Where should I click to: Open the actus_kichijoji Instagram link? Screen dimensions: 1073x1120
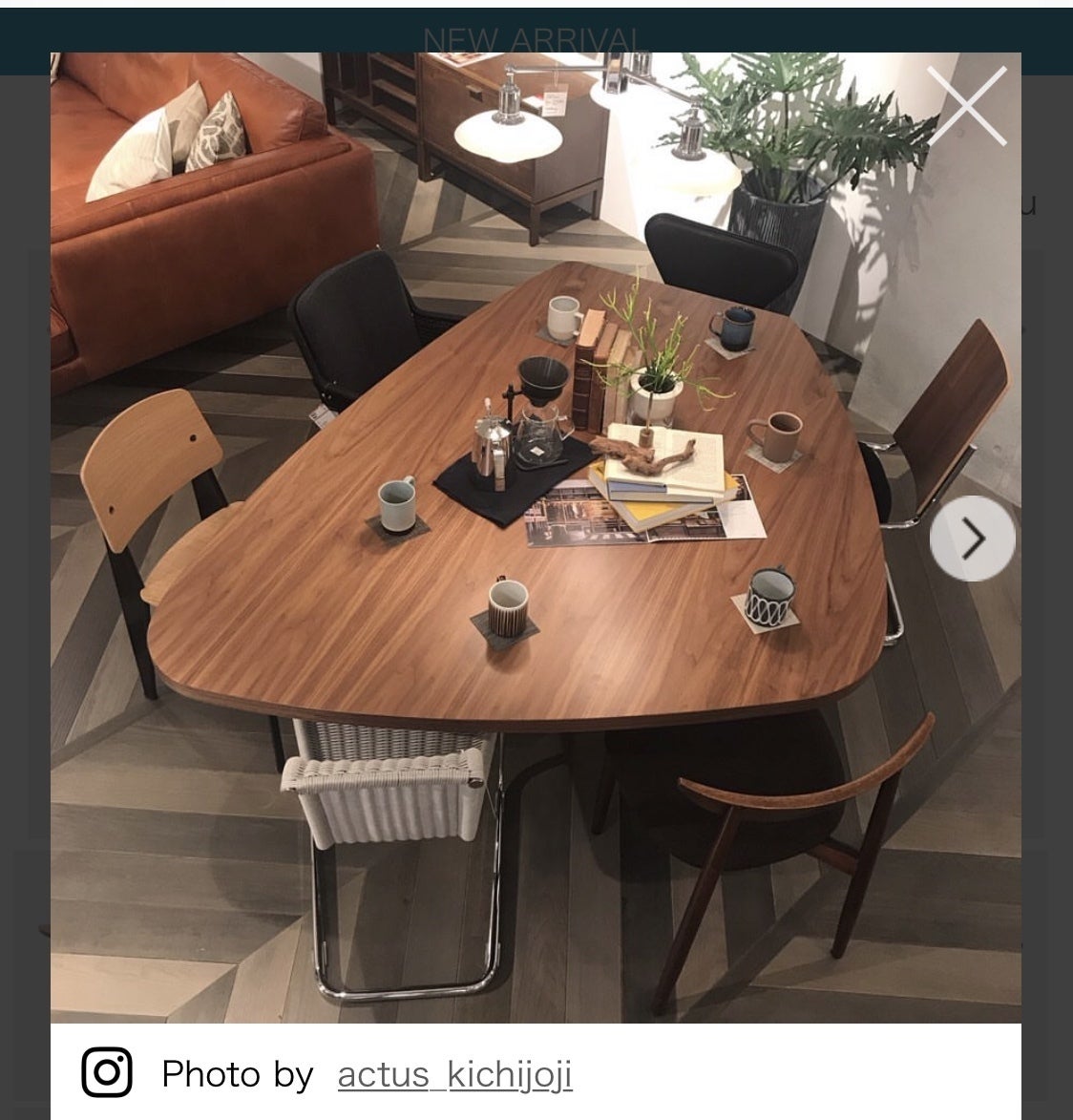pyautogui.click(x=455, y=1074)
